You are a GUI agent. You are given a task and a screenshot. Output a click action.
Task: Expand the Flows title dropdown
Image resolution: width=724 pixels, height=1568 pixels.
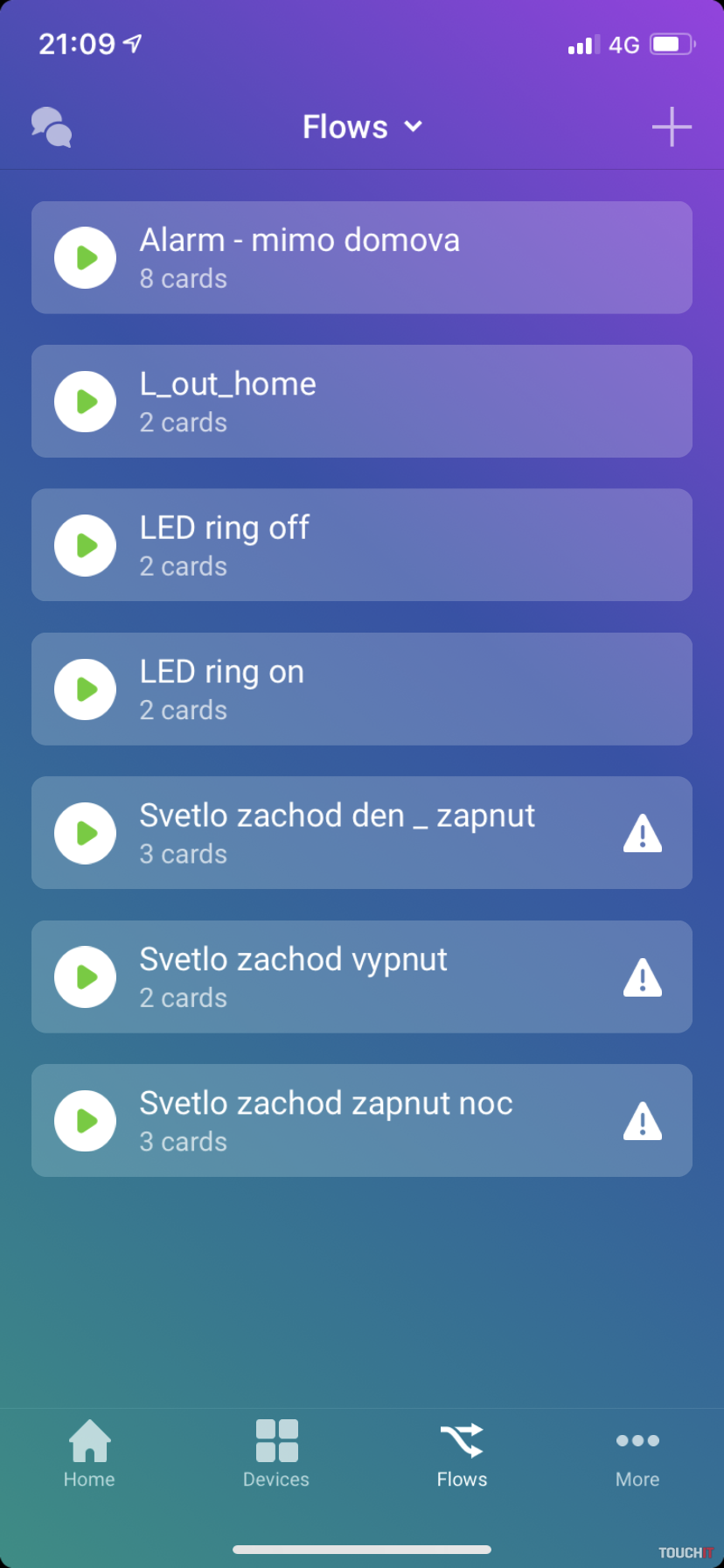coord(362,127)
